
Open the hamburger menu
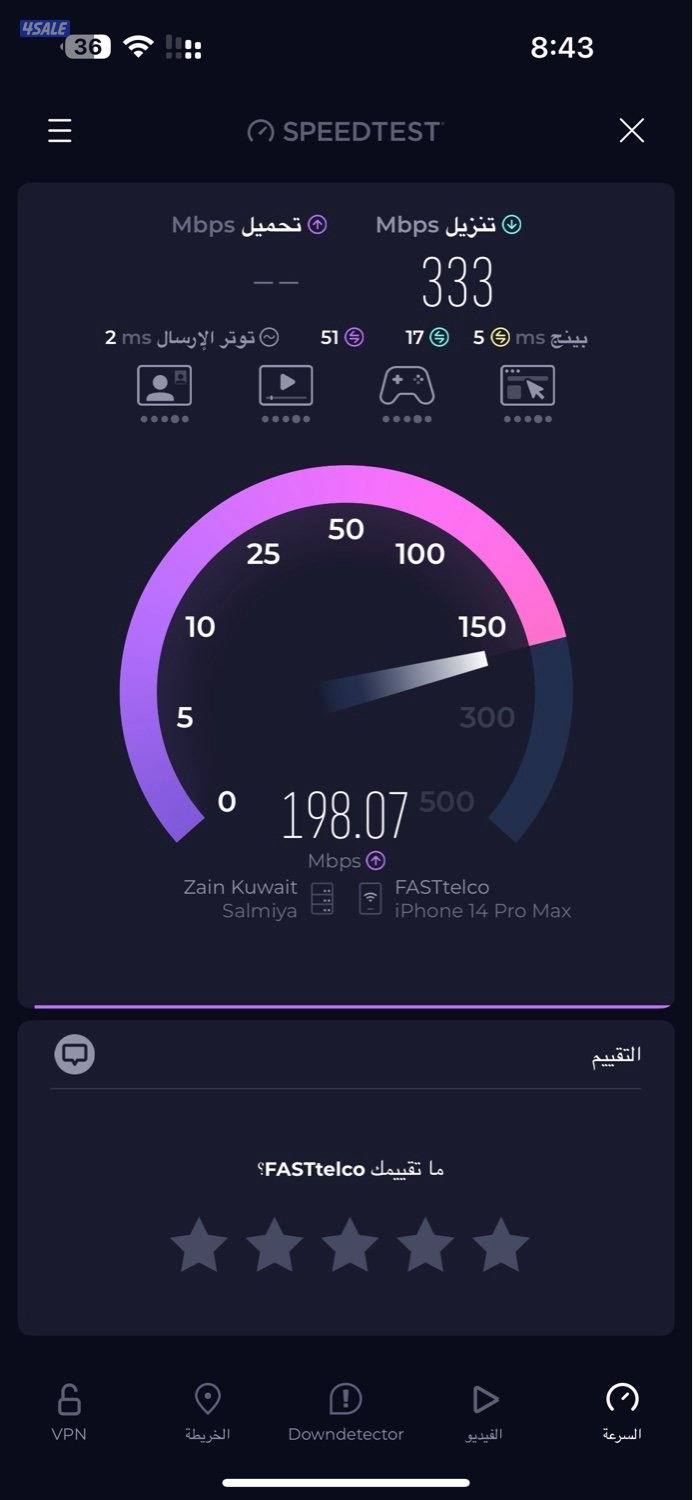click(x=60, y=131)
